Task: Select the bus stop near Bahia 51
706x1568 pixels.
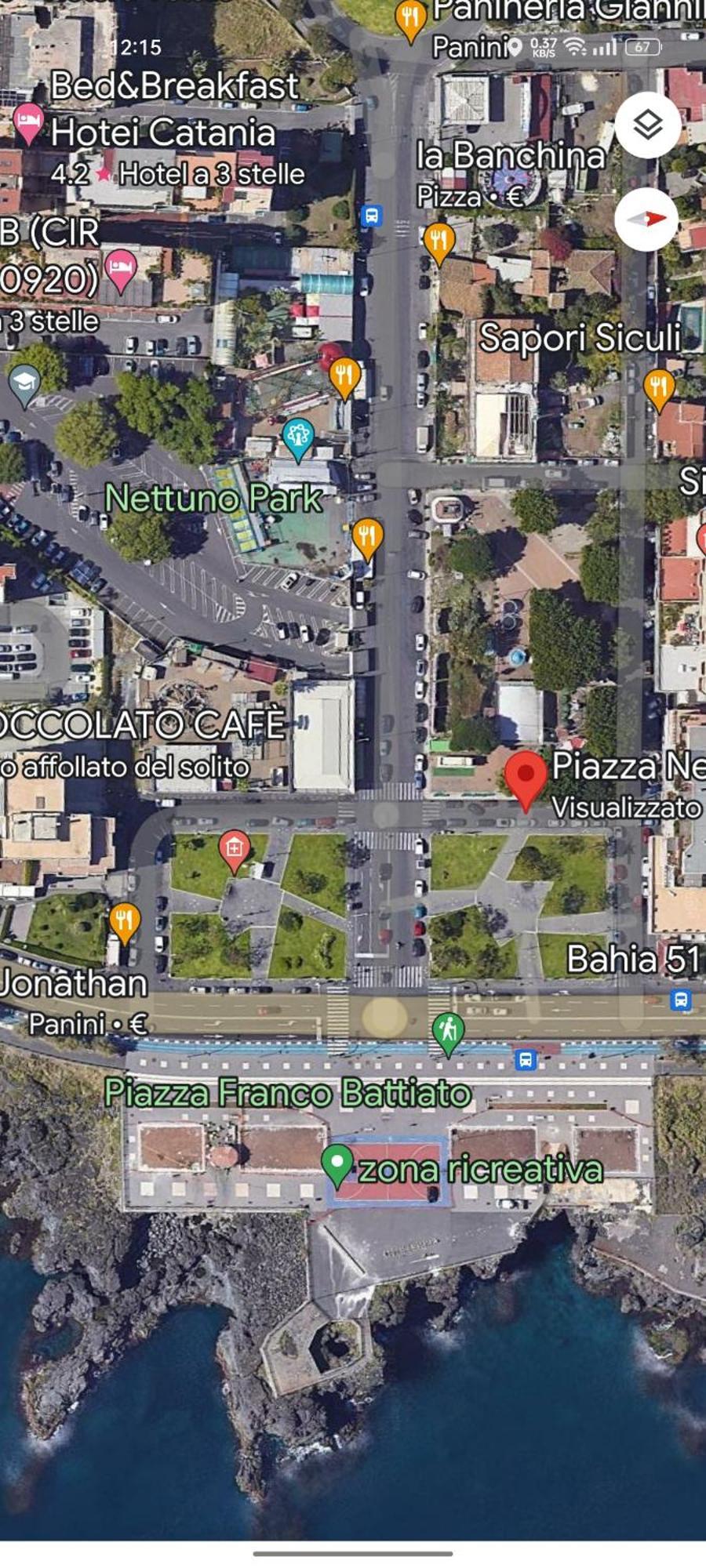Action: point(680,1000)
